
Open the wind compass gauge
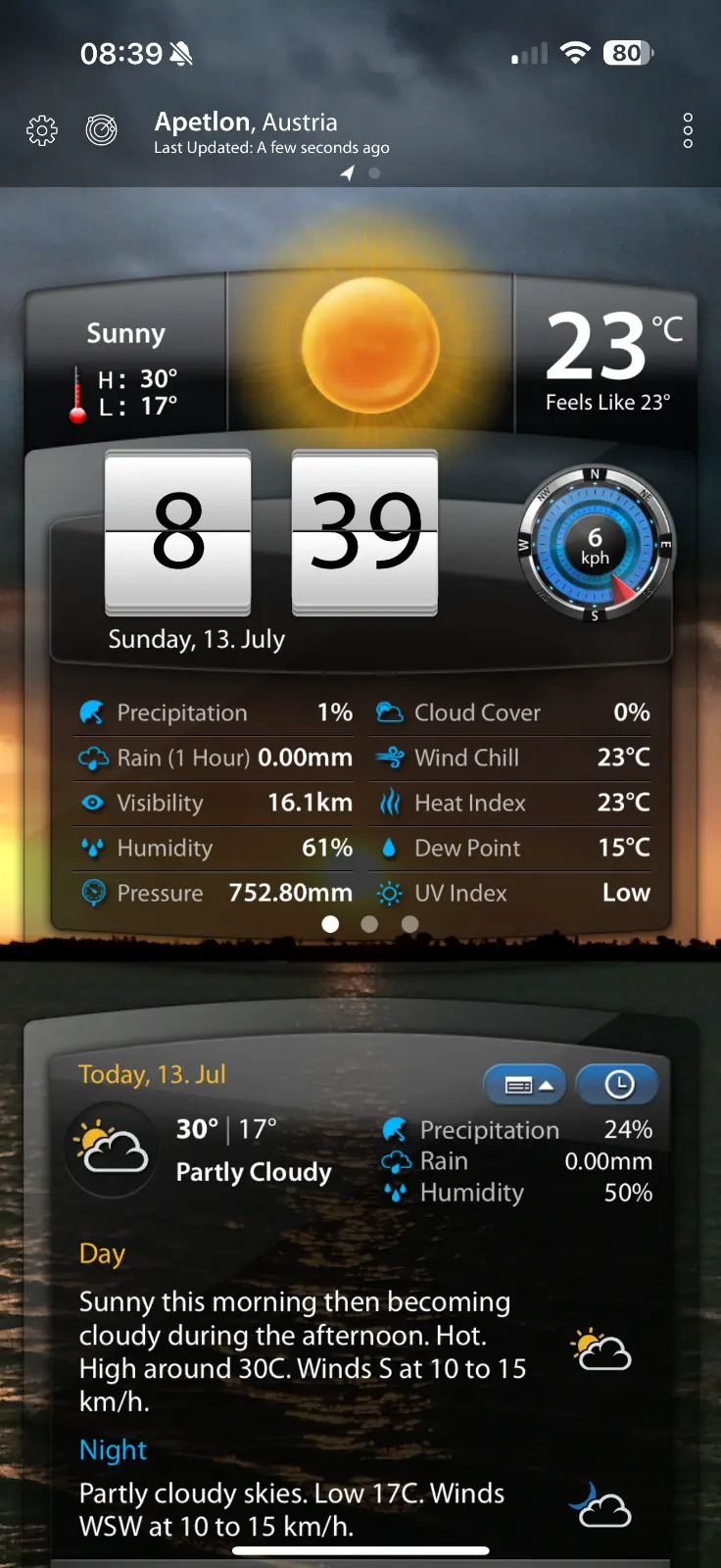click(x=595, y=545)
